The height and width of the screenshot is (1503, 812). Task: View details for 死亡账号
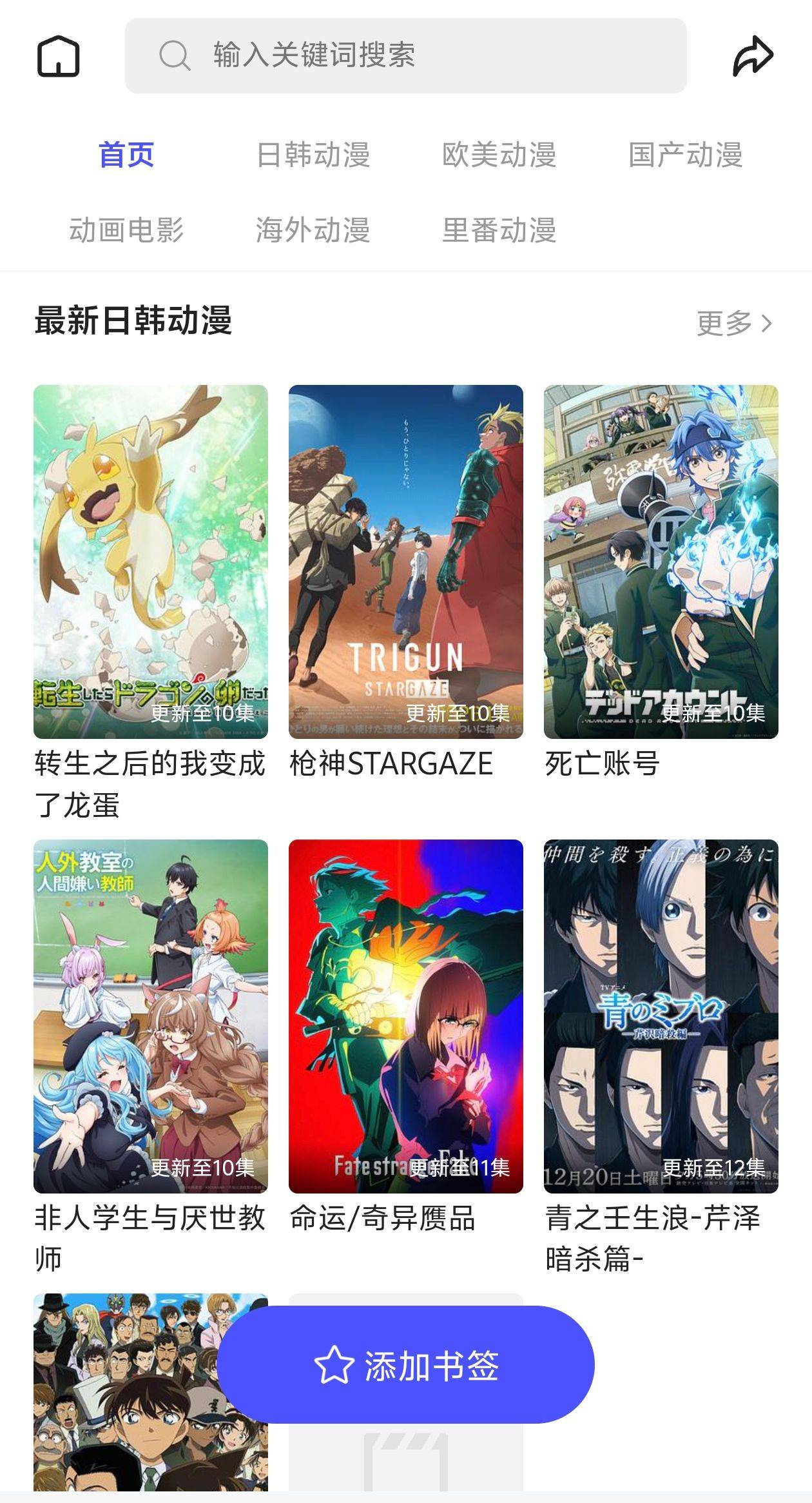(661, 562)
